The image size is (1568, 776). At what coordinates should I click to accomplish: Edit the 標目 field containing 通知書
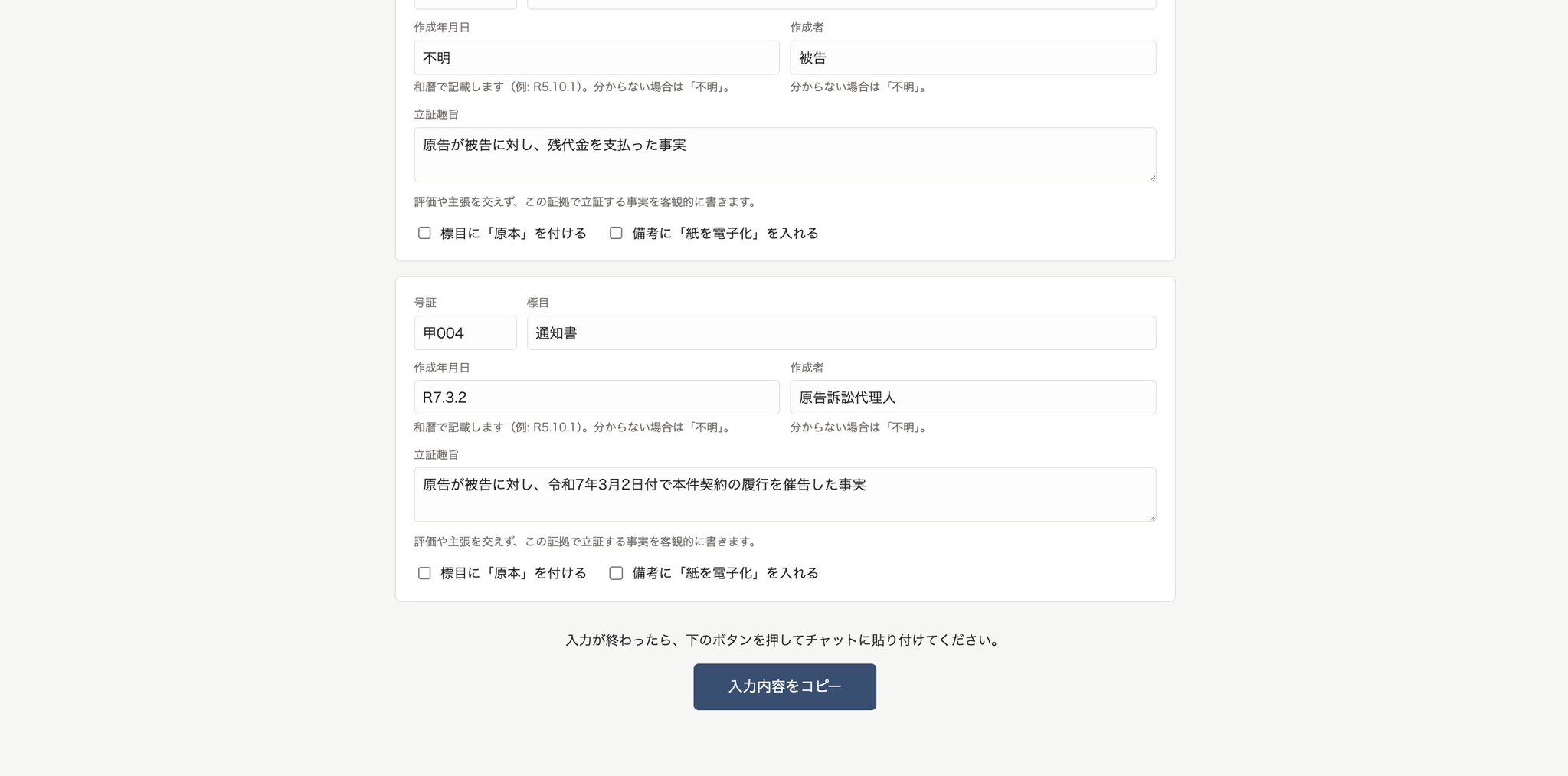point(841,332)
